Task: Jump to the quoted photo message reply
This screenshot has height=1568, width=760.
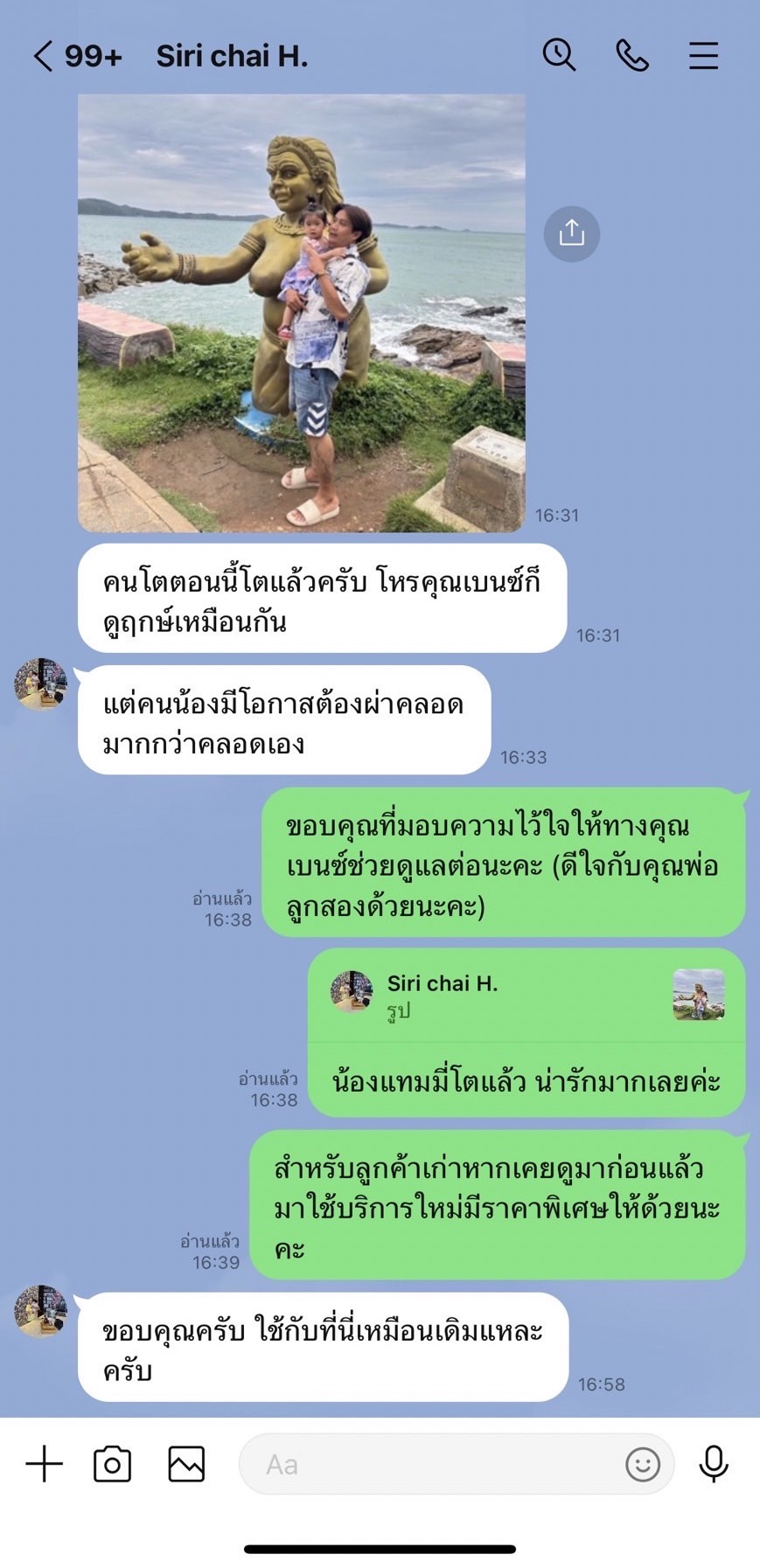Action: click(x=526, y=996)
